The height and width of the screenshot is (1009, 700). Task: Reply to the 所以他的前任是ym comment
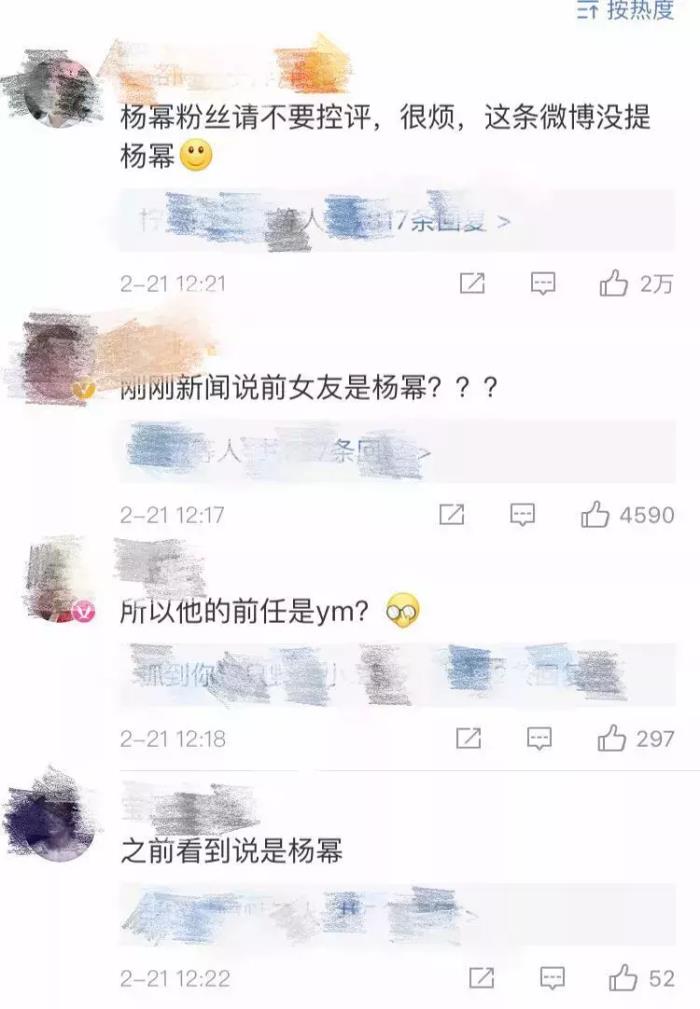[x=540, y=739]
